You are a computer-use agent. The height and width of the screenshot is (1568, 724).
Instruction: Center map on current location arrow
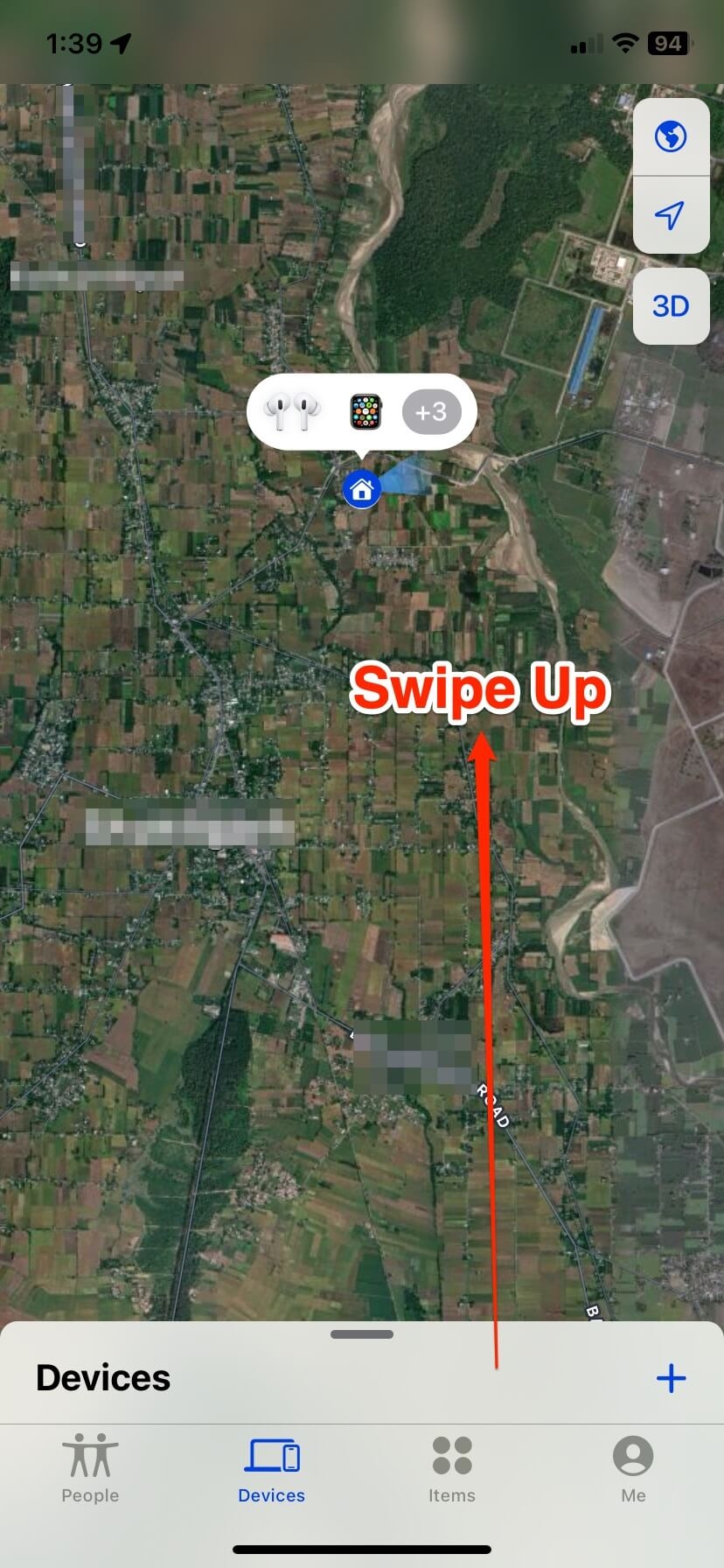tap(671, 215)
